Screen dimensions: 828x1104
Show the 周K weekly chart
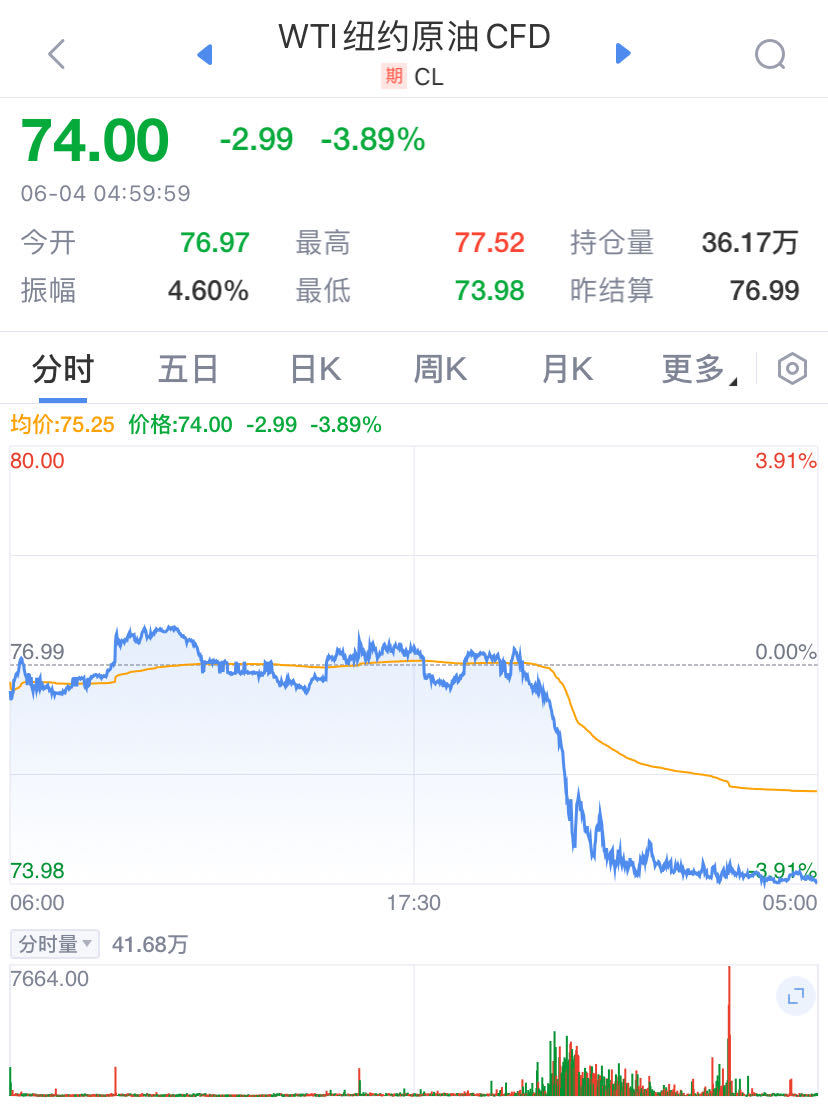(x=440, y=370)
